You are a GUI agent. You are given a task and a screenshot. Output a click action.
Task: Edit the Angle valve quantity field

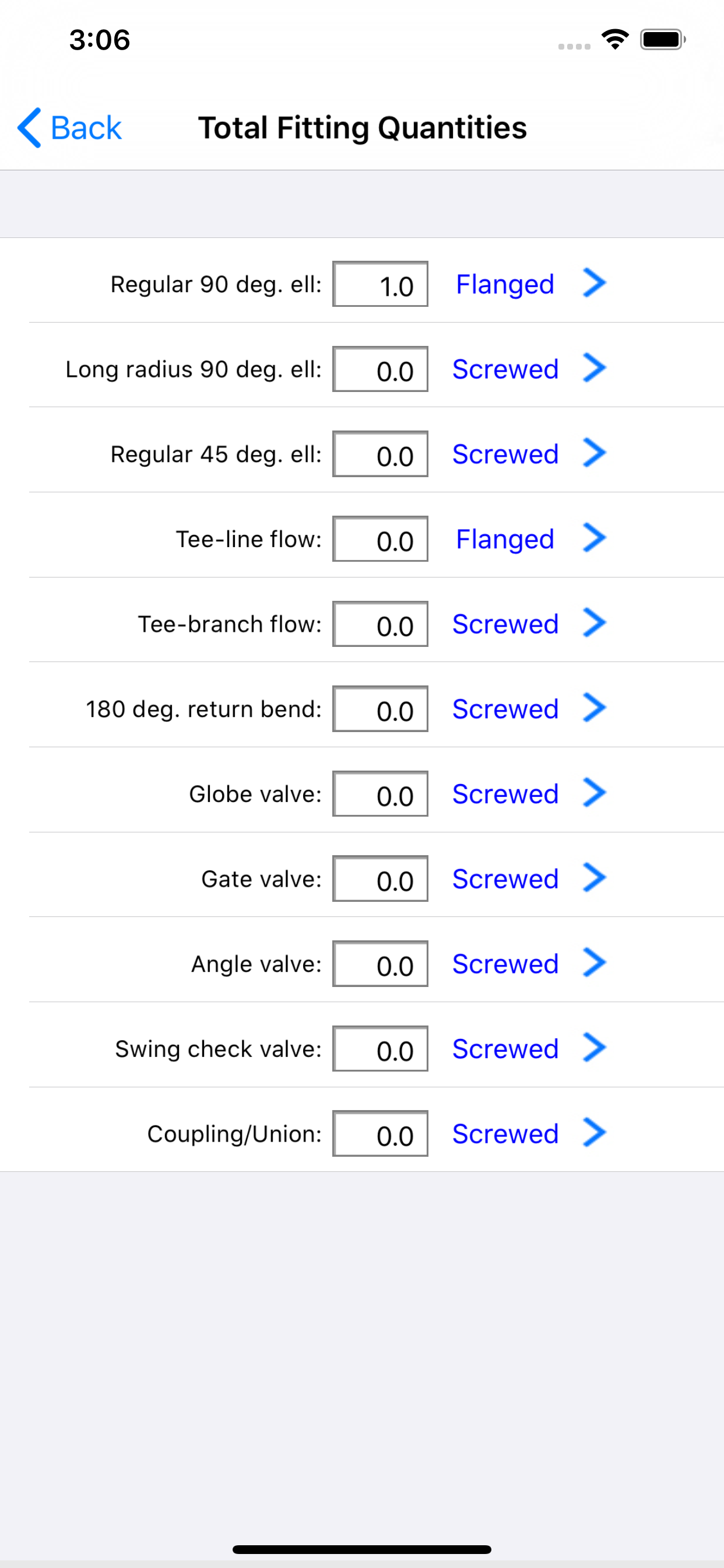coord(380,964)
